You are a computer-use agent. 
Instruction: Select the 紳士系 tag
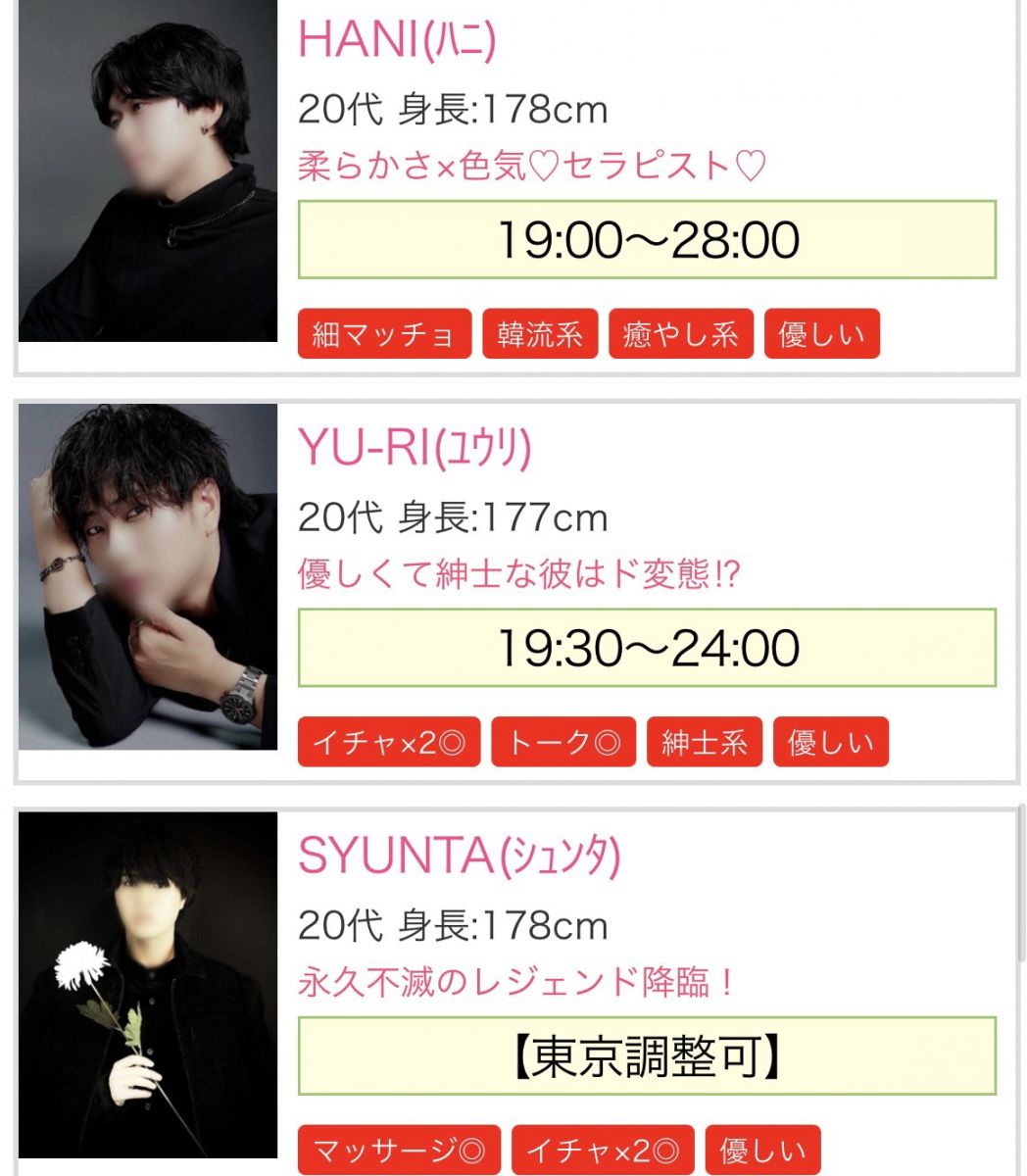705,743
